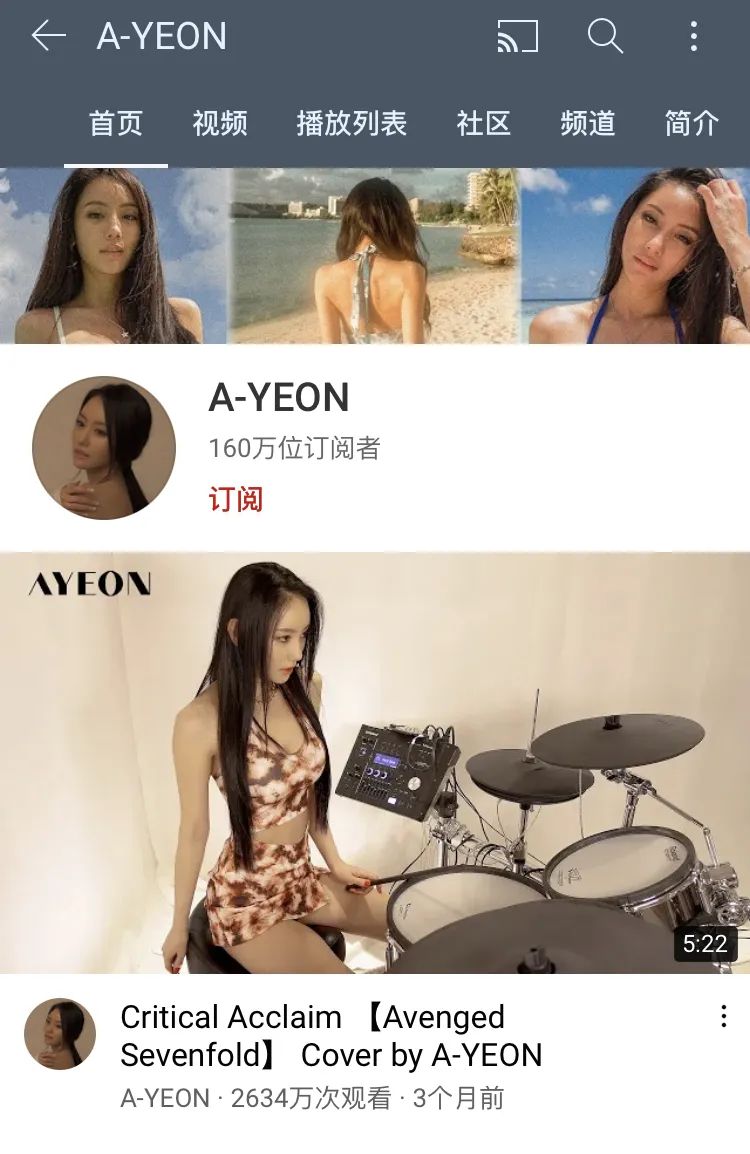The image size is (750, 1154).
Task: Switch to the 社区 tab
Action: tap(484, 123)
